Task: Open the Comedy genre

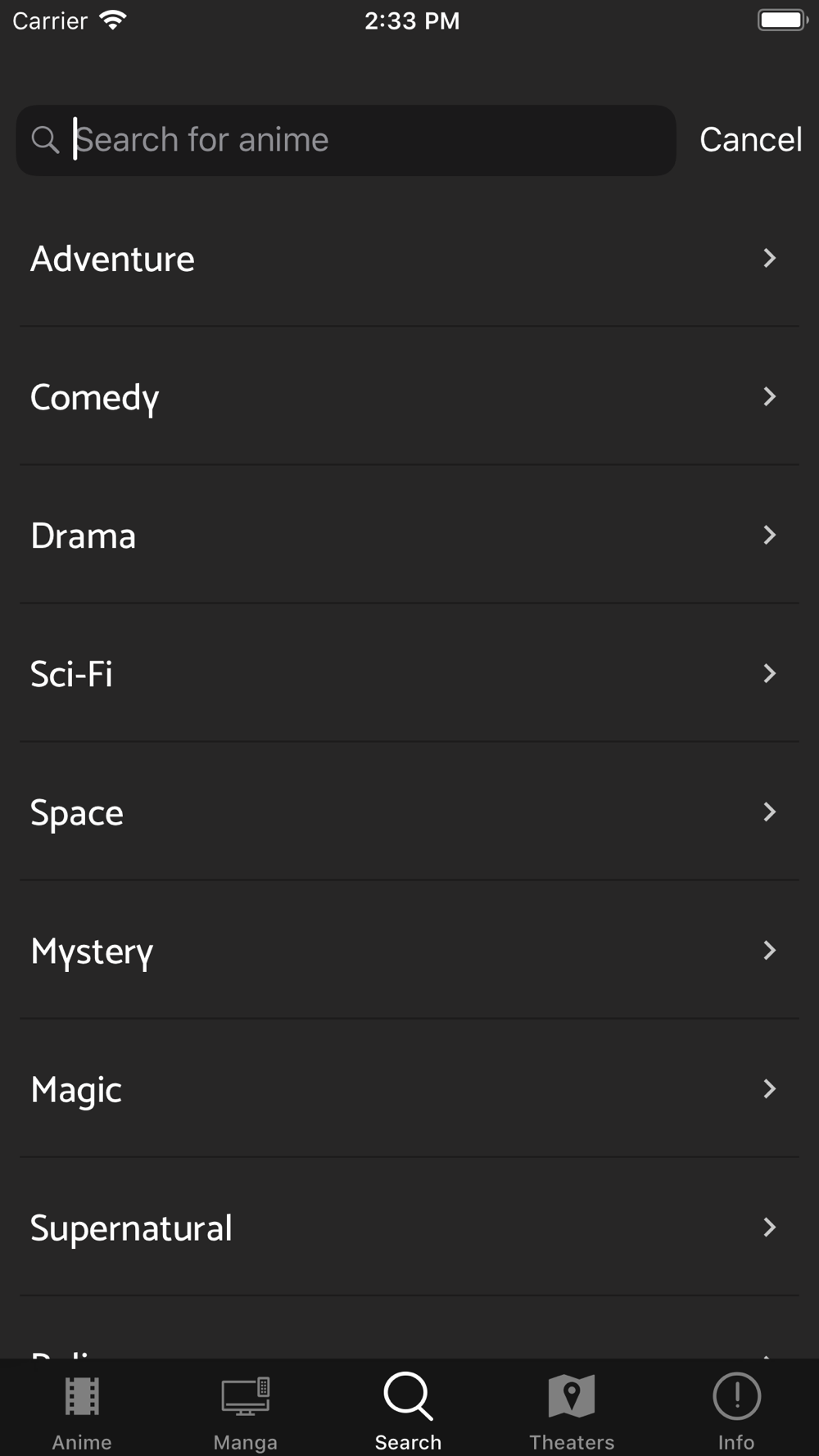Action: [x=409, y=396]
